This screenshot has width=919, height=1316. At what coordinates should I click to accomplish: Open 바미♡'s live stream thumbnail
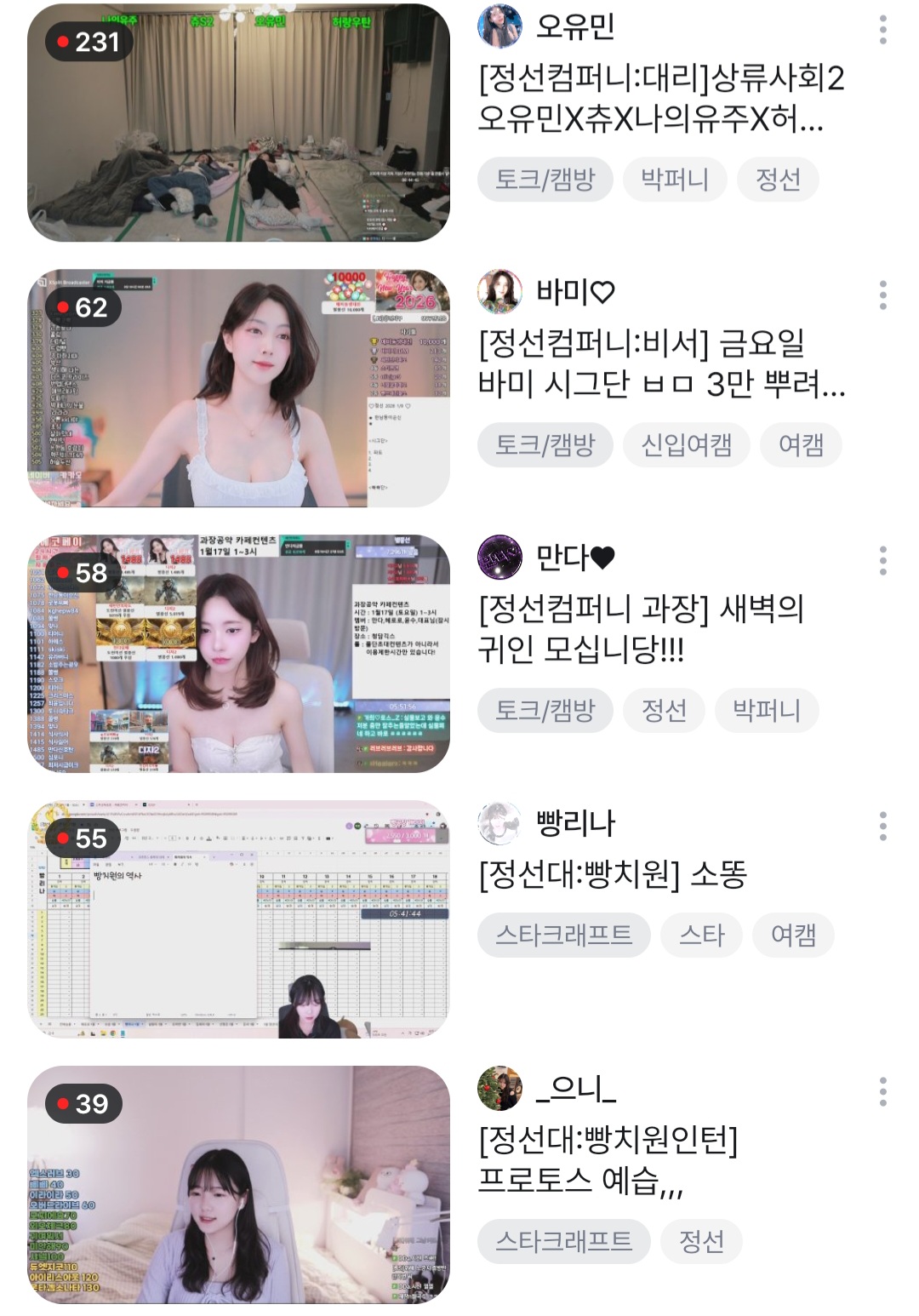(238, 388)
